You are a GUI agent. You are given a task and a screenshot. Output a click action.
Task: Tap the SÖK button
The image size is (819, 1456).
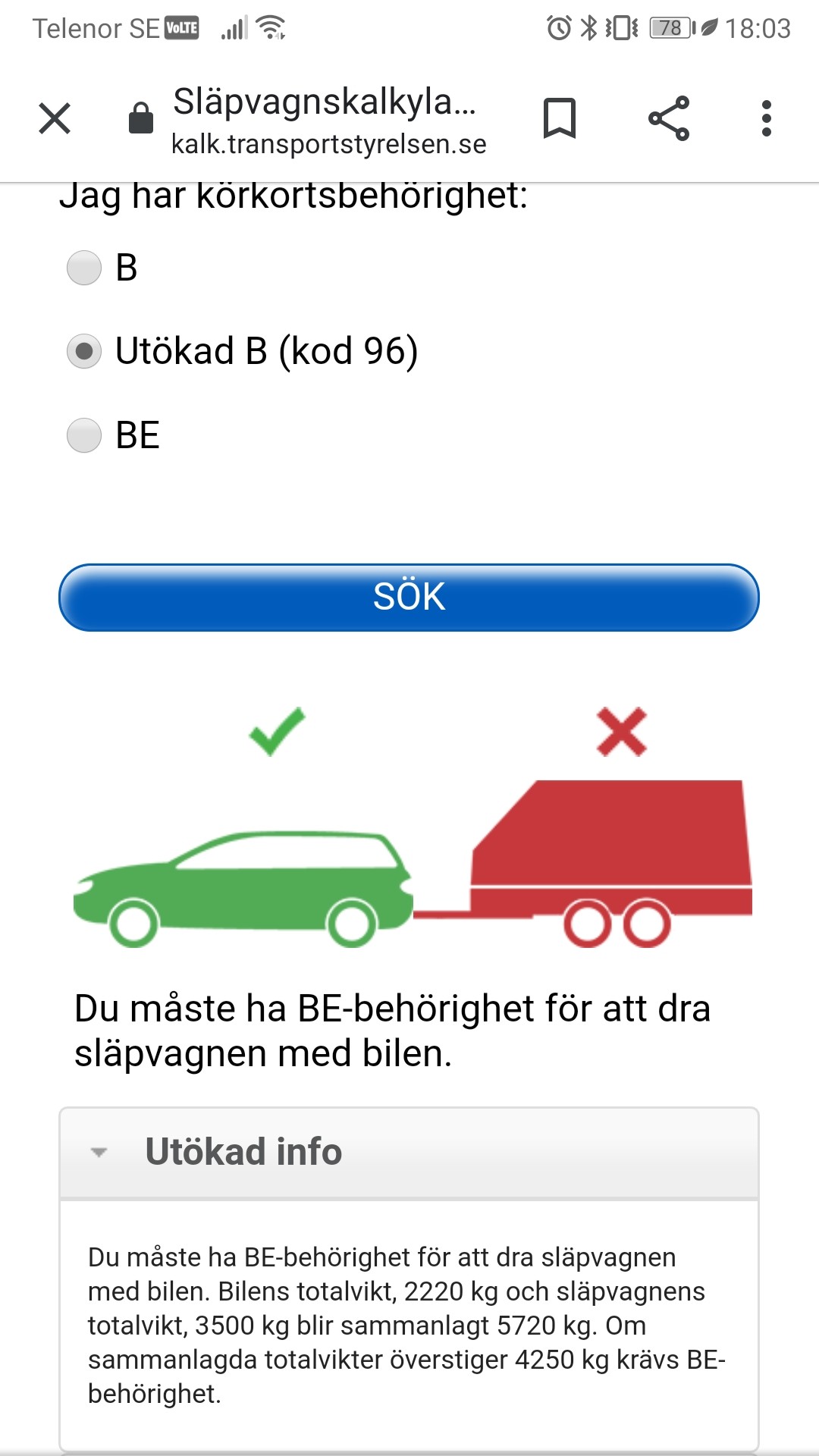(409, 597)
